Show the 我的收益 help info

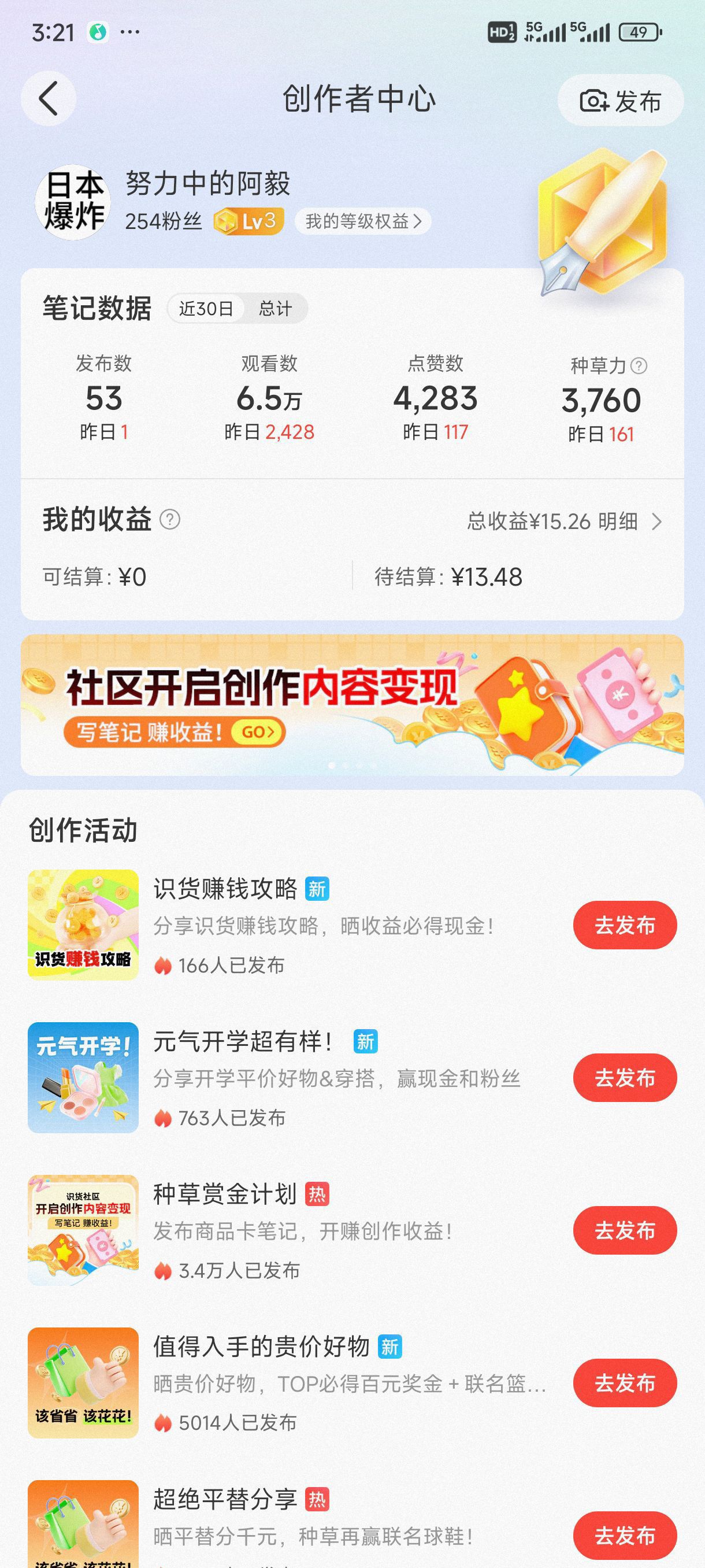[170, 520]
